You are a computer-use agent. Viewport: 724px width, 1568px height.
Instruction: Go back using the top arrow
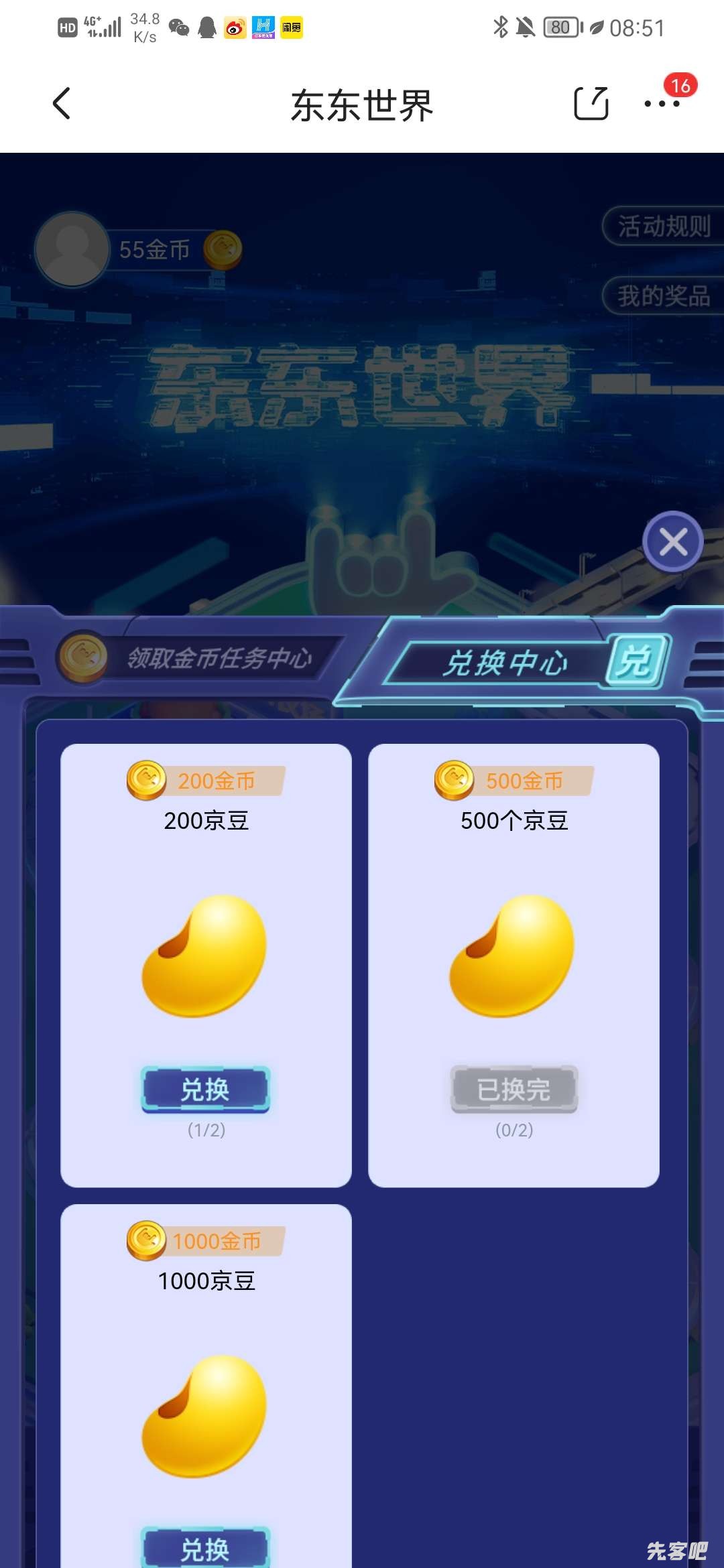point(62,104)
